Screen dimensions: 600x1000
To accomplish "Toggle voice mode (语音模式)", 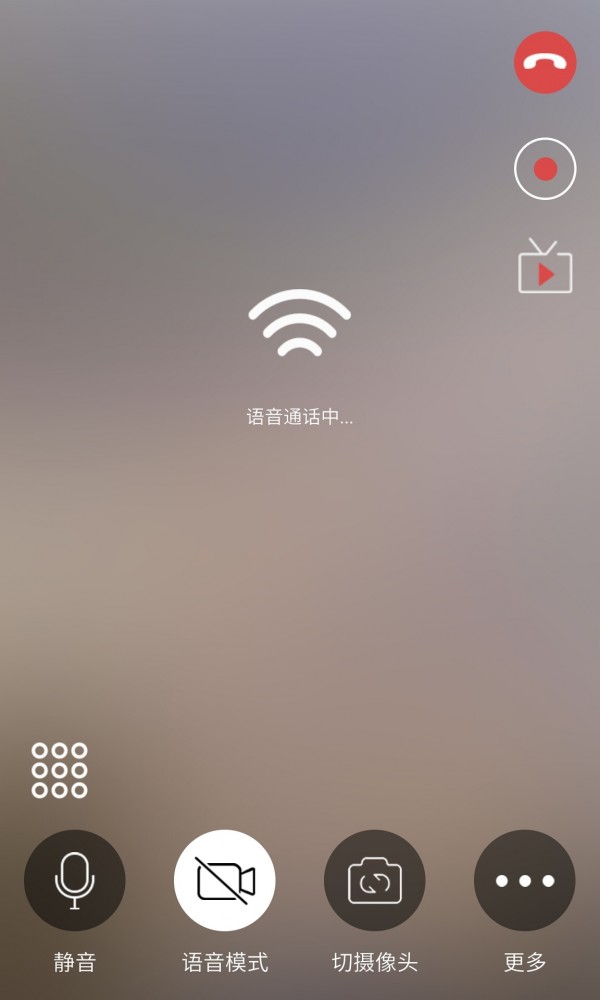I will tap(225, 880).
